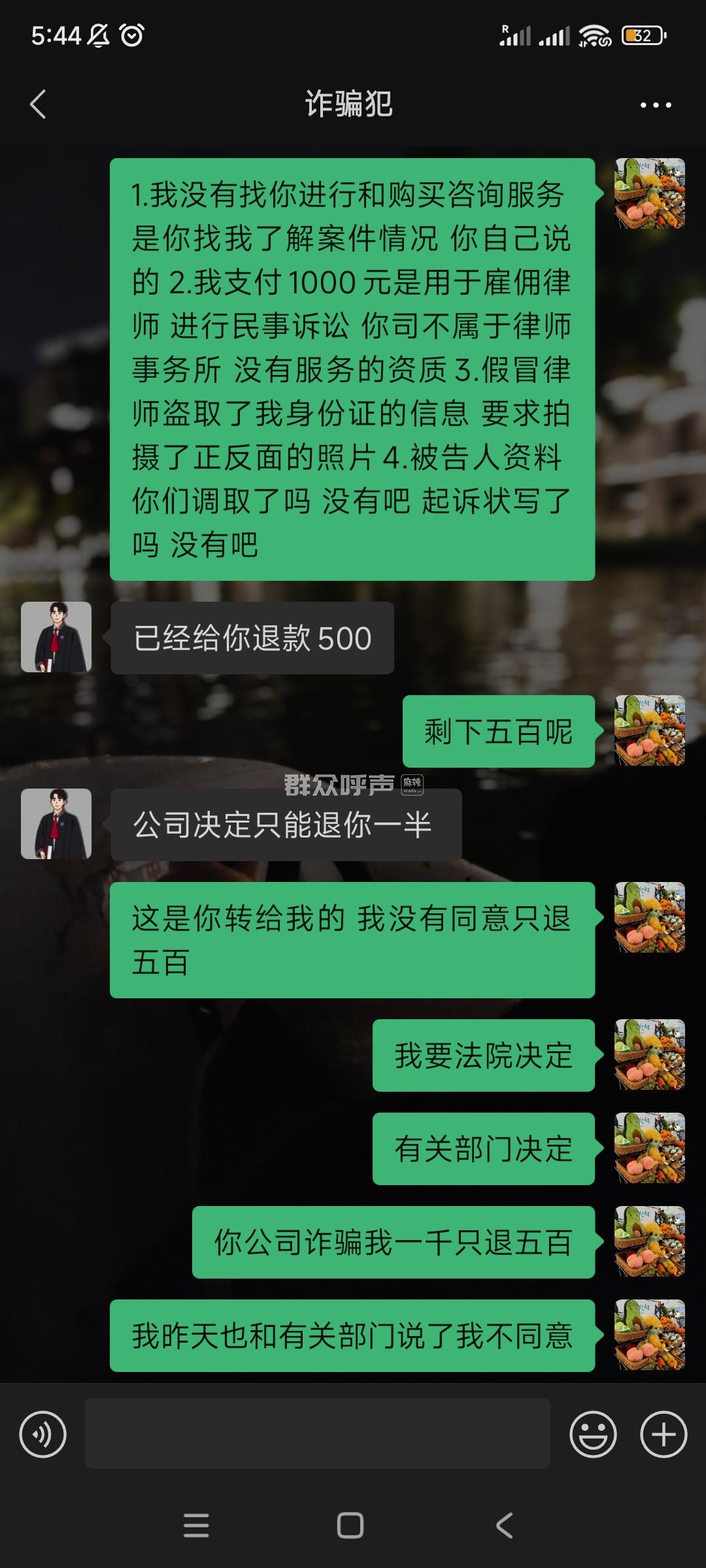Open the contact's avatar beside 已经给你退款 500
This screenshot has height=1568, width=706.
[x=56, y=637]
